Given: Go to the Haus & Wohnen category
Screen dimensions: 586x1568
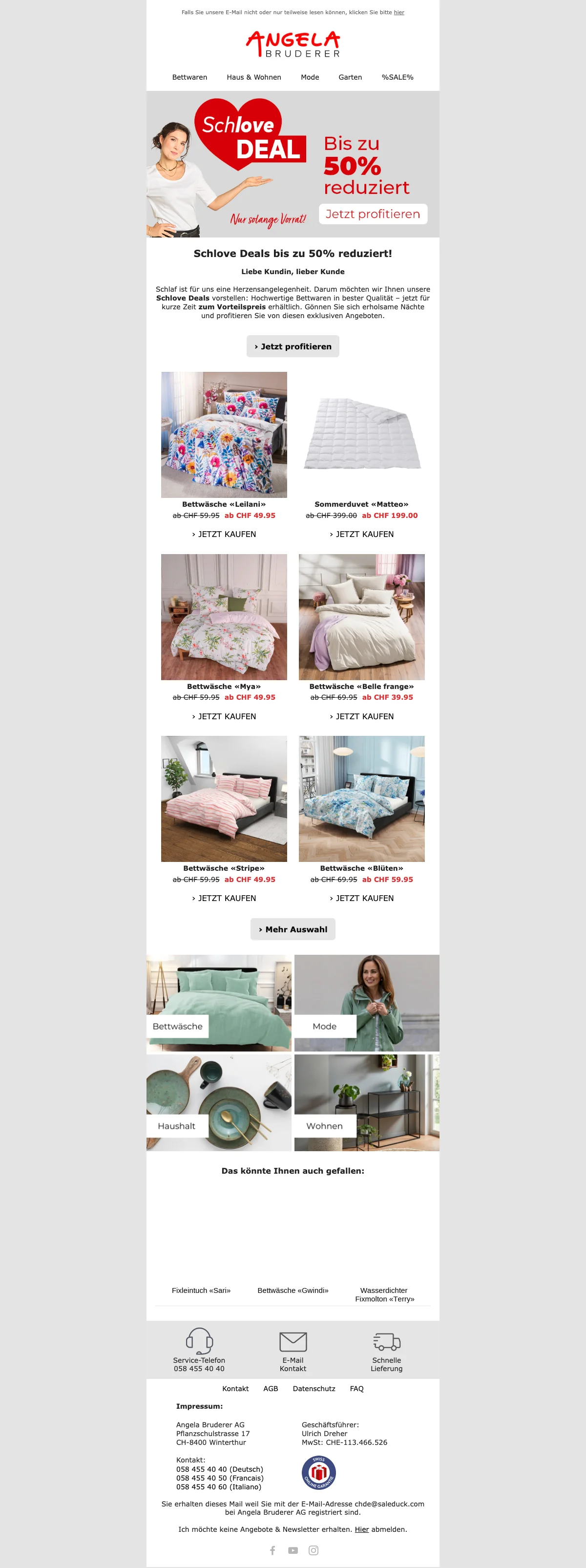Looking at the screenshot, I should coord(254,77).
